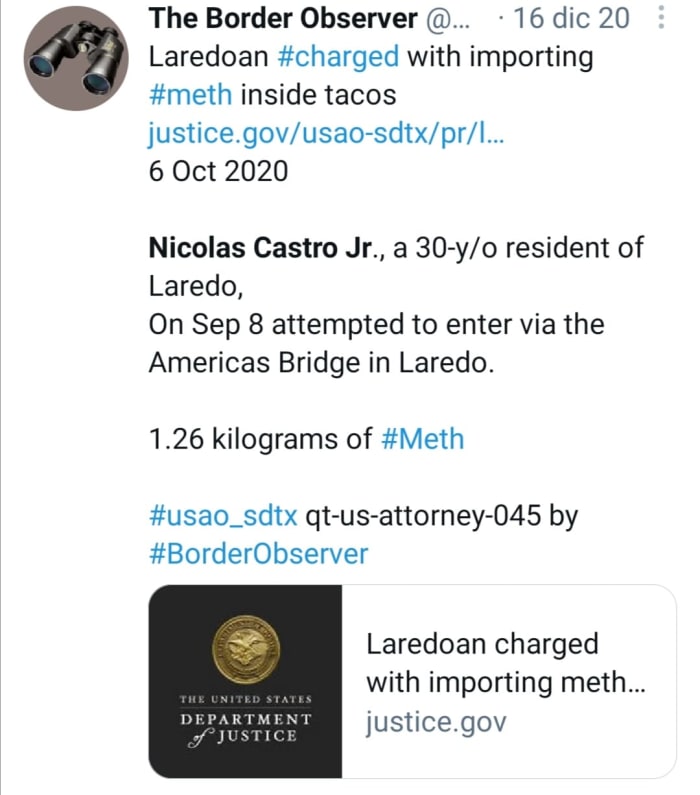
Task: Follow the justice.gov/usao-sdtx link
Action: pyautogui.click(x=326, y=133)
